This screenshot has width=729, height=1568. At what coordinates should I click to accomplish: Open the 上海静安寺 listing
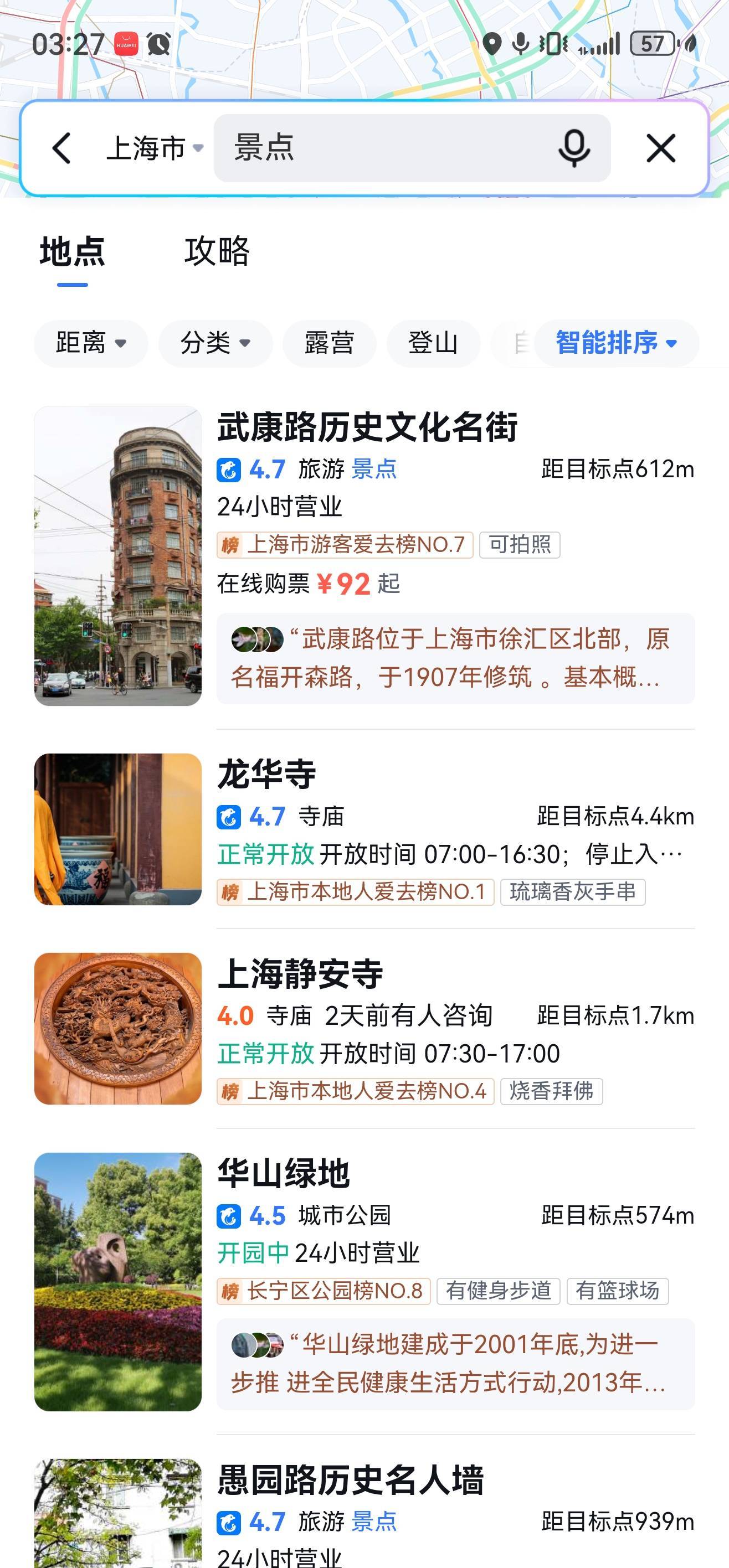click(x=300, y=973)
